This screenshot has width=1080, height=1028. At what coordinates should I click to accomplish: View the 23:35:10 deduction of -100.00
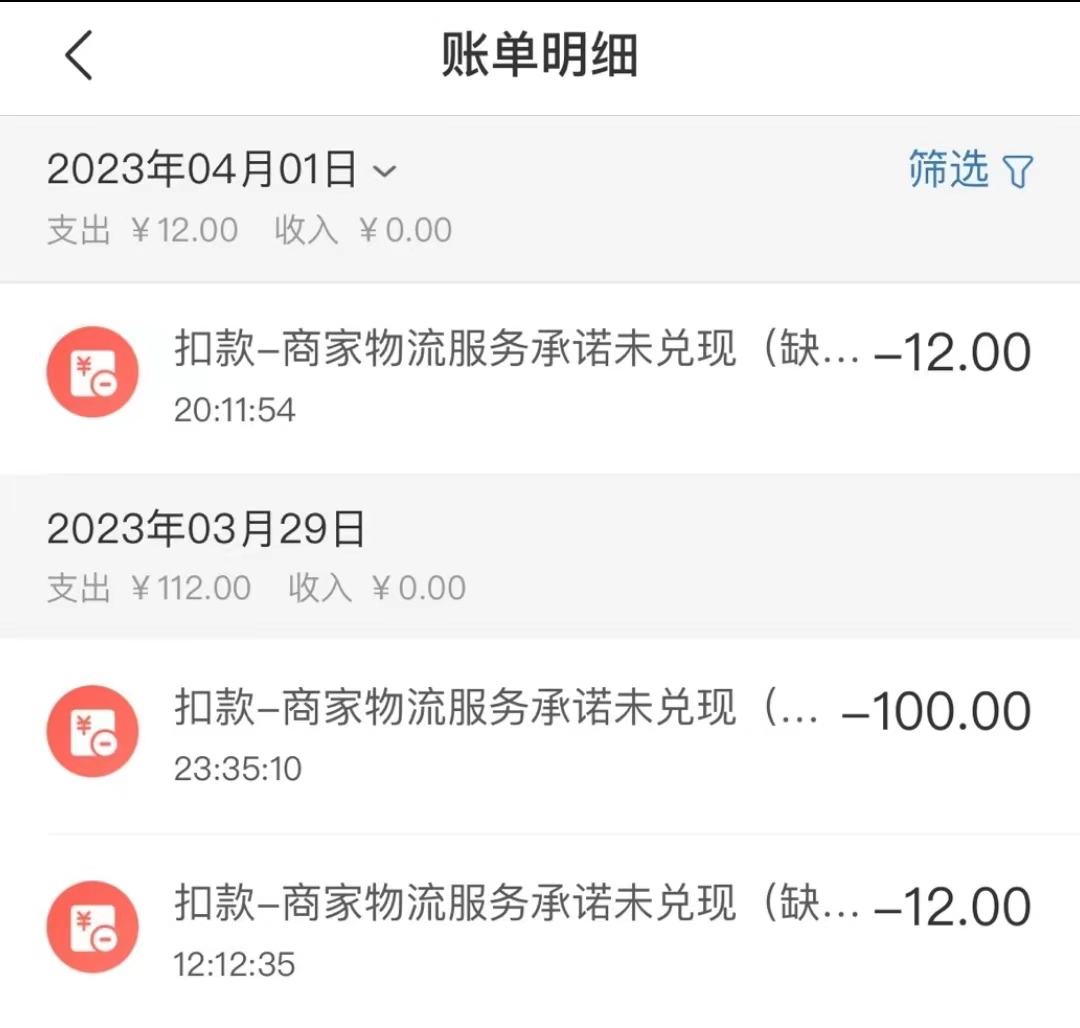(x=540, y=733)
